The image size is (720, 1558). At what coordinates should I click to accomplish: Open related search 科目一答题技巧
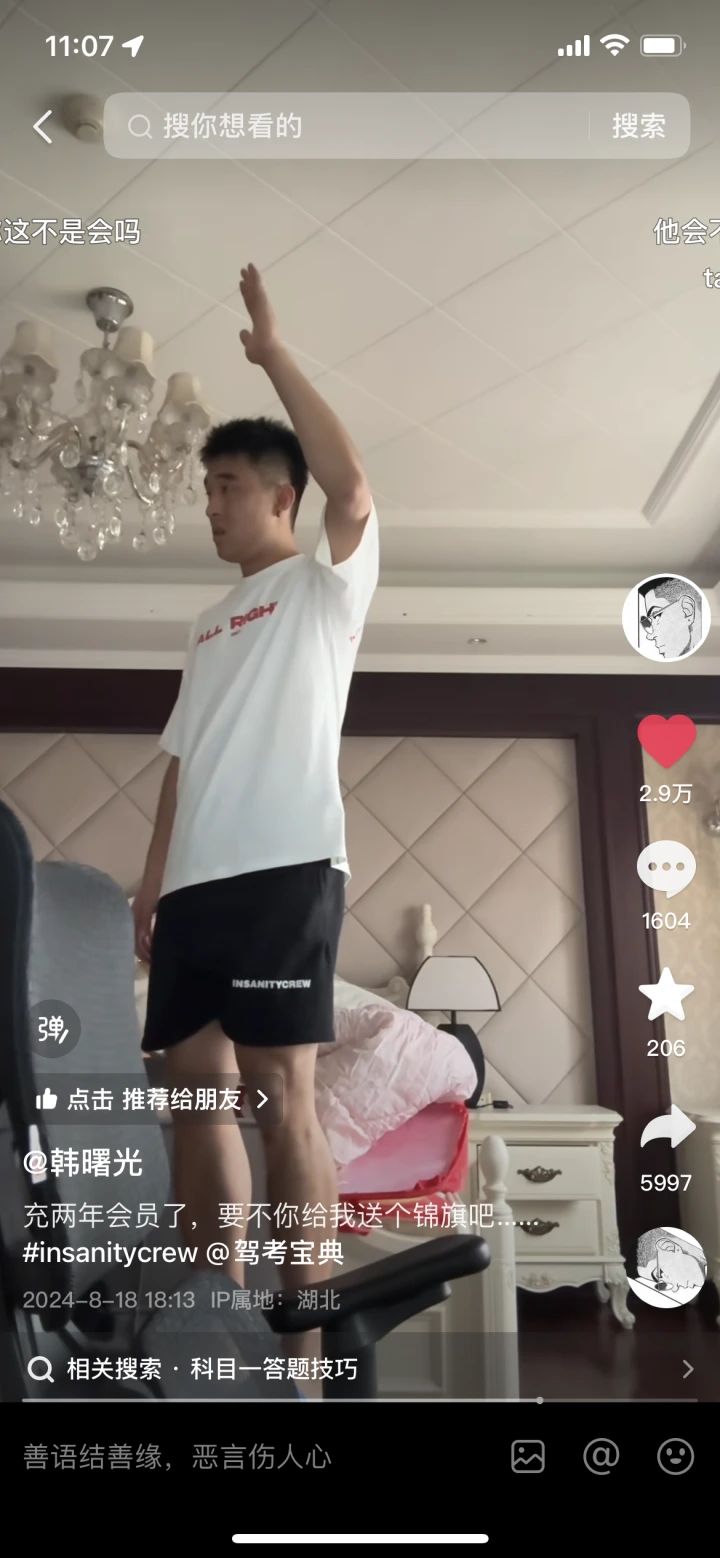pos(272,1369)
